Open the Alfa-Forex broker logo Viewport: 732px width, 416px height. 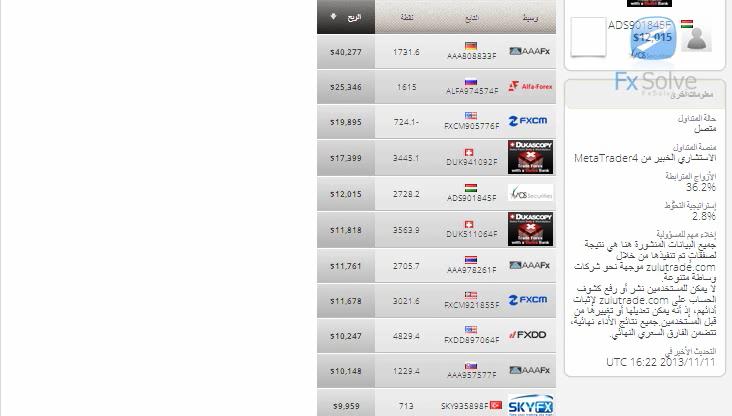pos(530,87)
